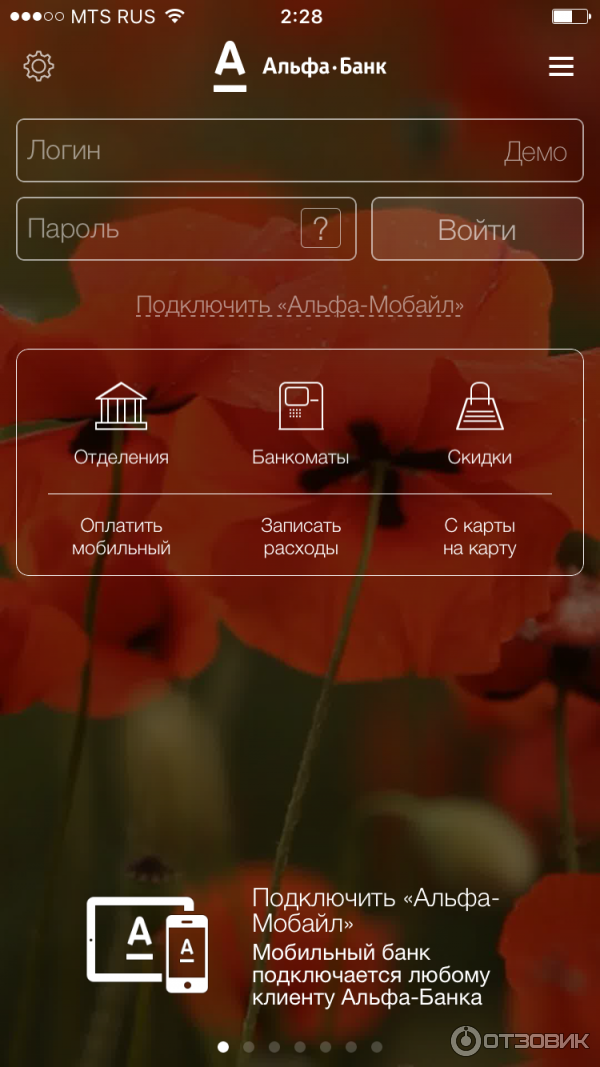Select Записать расходы
The image size is (600, 1067).
point(301,537)
